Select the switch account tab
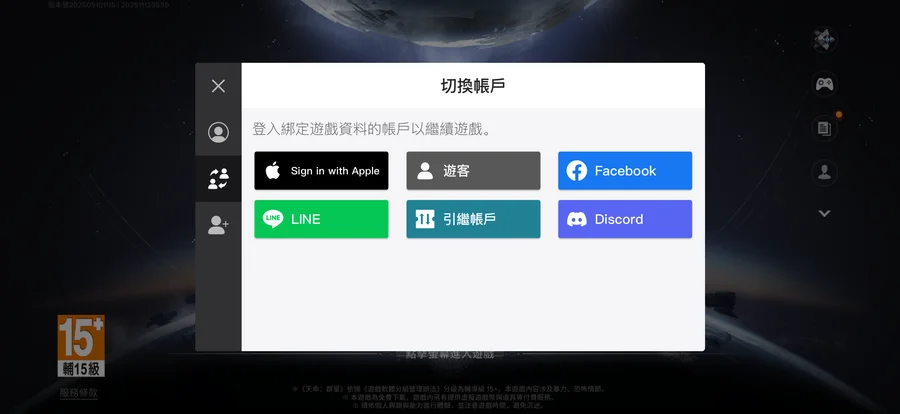The height and width of the screenshot is (414, 900). click(x=218, y=179)
